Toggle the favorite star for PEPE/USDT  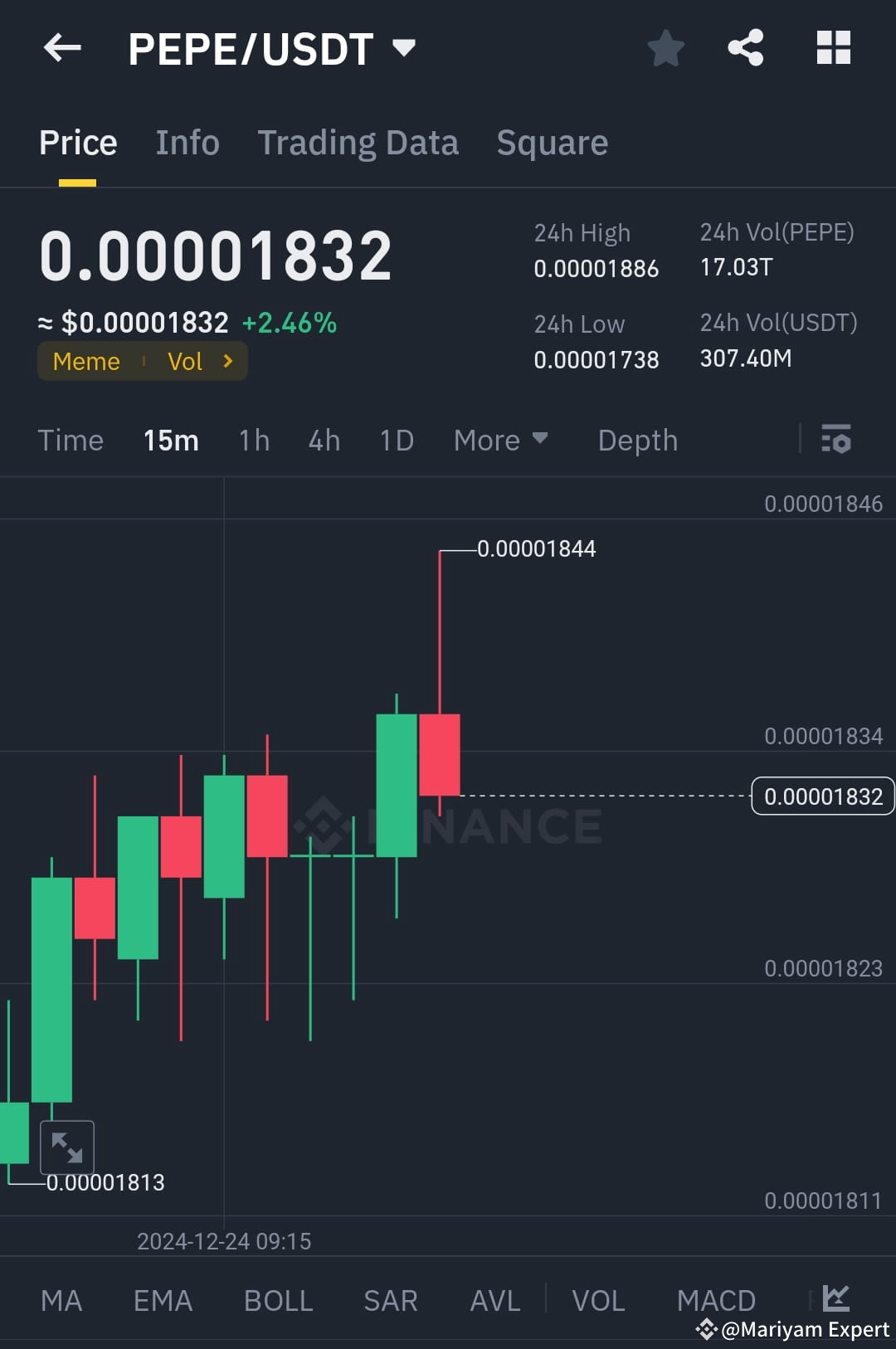666,48
